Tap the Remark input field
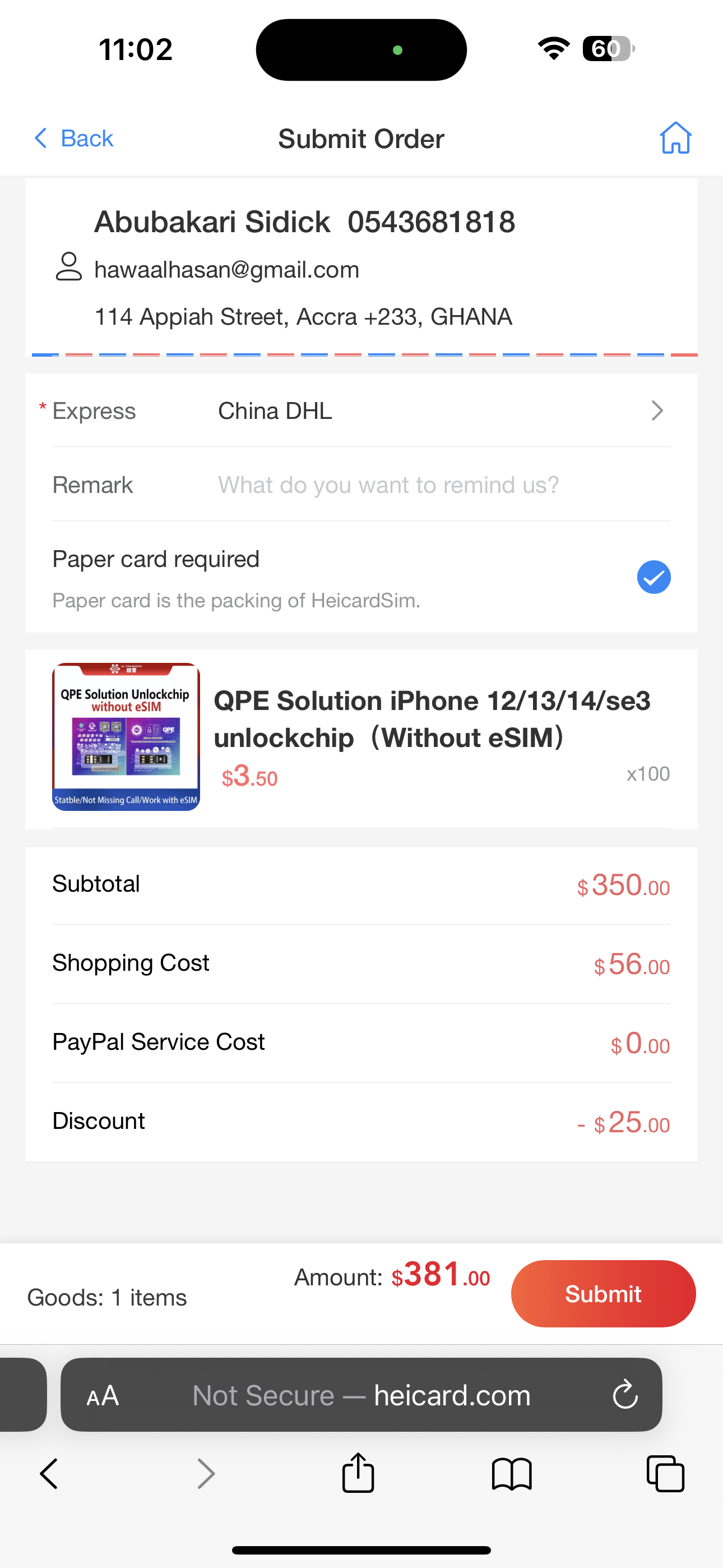The width and height of the screenshot is (723, 1568). click(444, 485)
